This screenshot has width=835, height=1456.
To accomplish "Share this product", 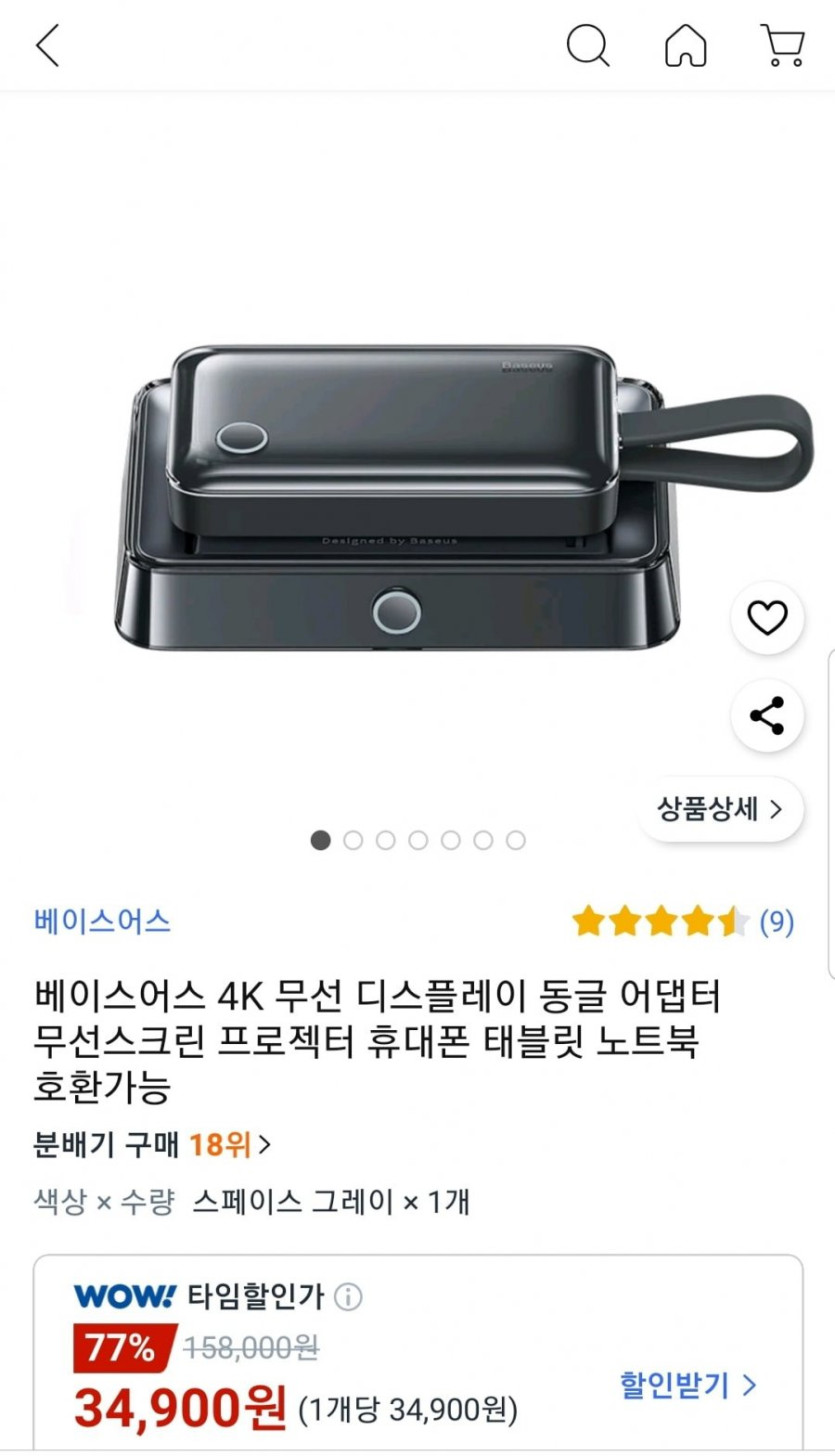I will point(767,716).
